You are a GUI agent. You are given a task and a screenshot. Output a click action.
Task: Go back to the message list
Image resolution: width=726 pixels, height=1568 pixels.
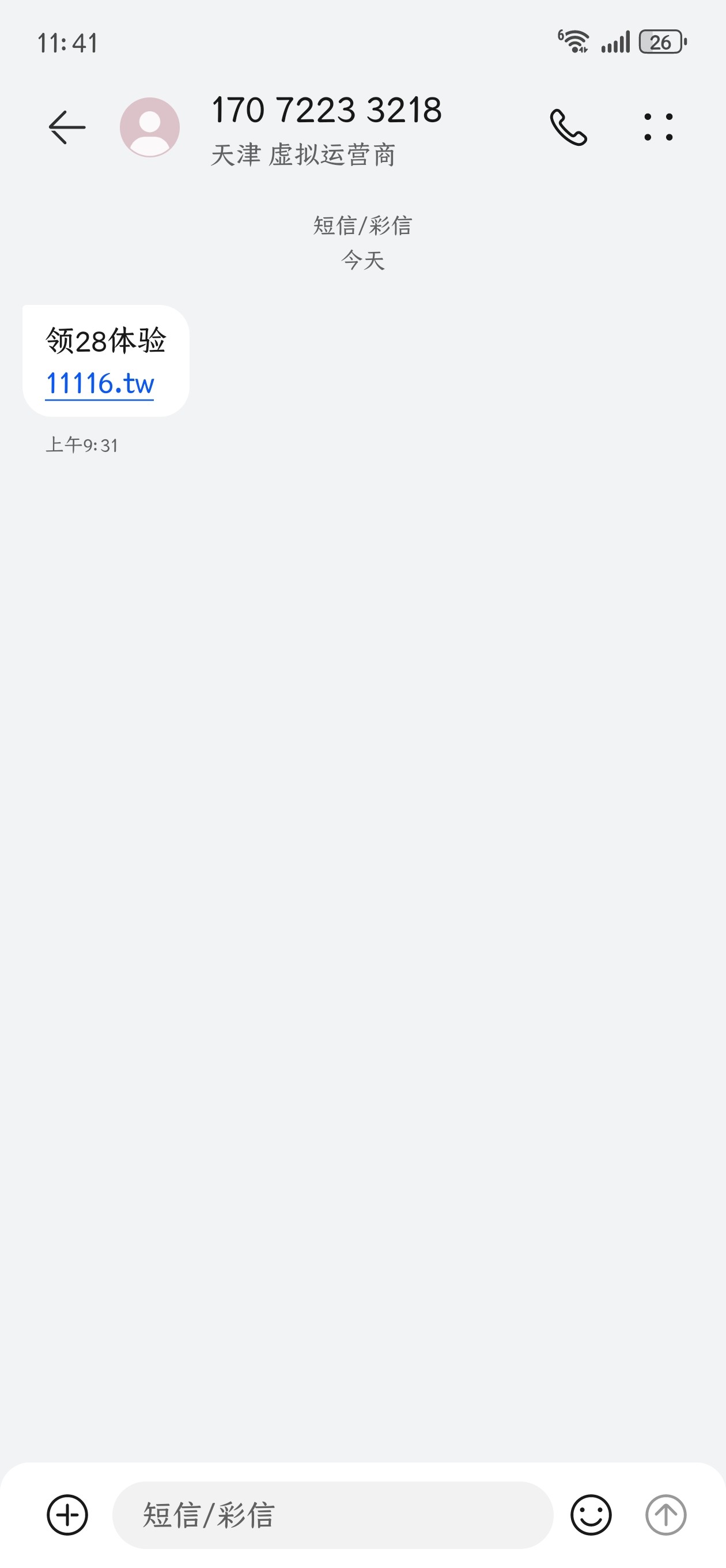67,127
